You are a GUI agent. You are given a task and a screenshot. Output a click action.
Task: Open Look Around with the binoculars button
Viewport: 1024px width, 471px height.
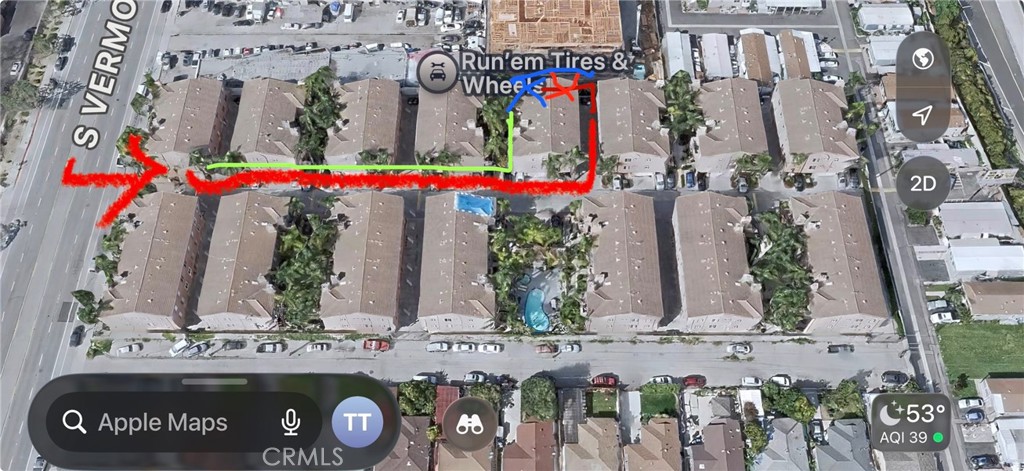pos(464,422)
